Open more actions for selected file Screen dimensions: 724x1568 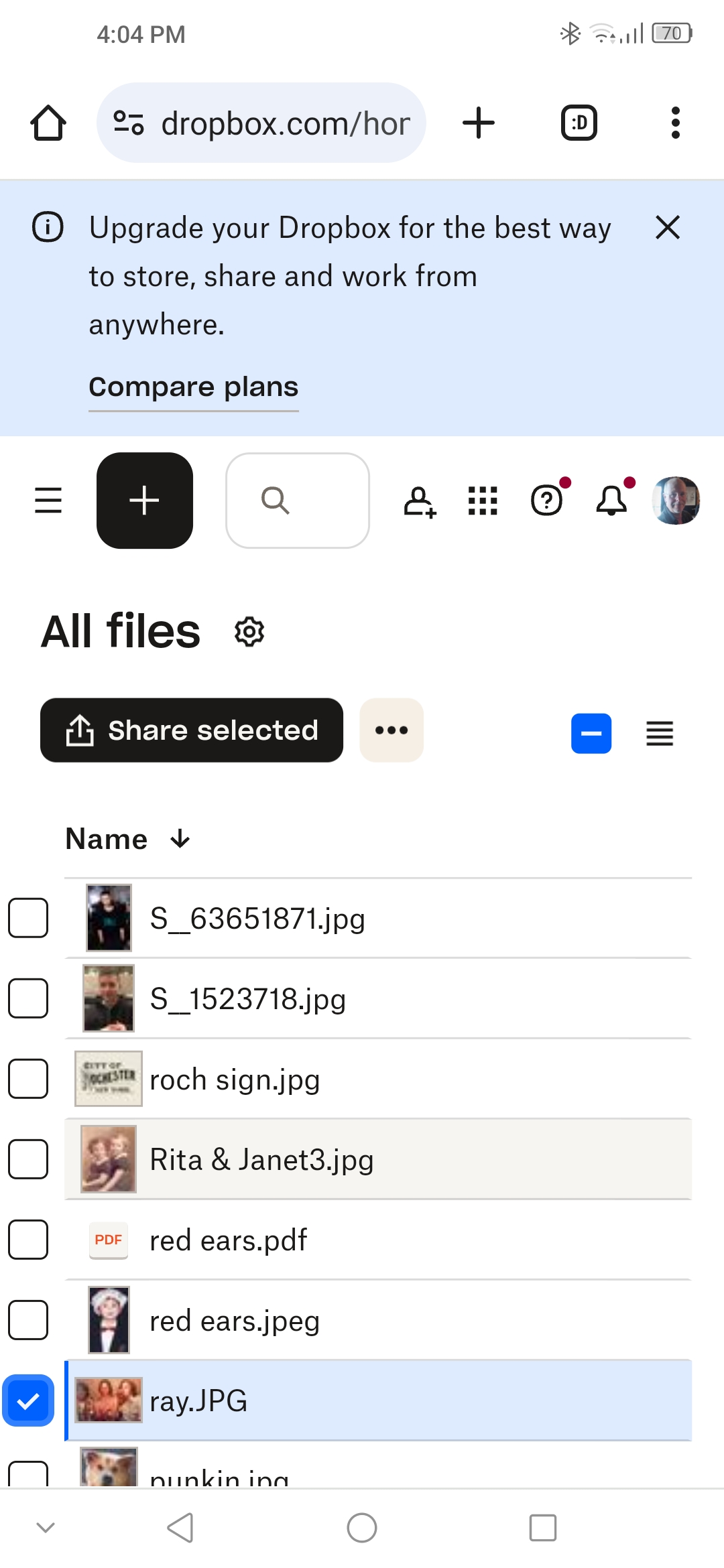[391, 730]
